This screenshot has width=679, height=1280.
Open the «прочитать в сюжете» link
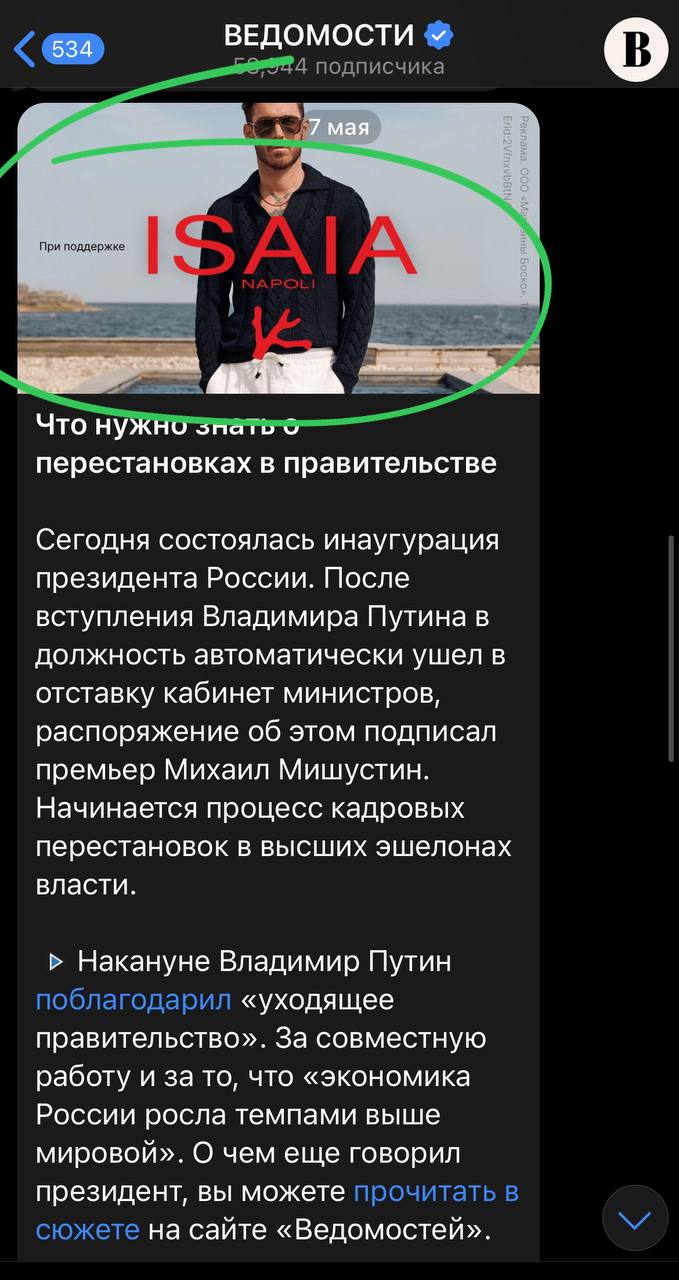pyautogui.click(x=436, y=1191)
